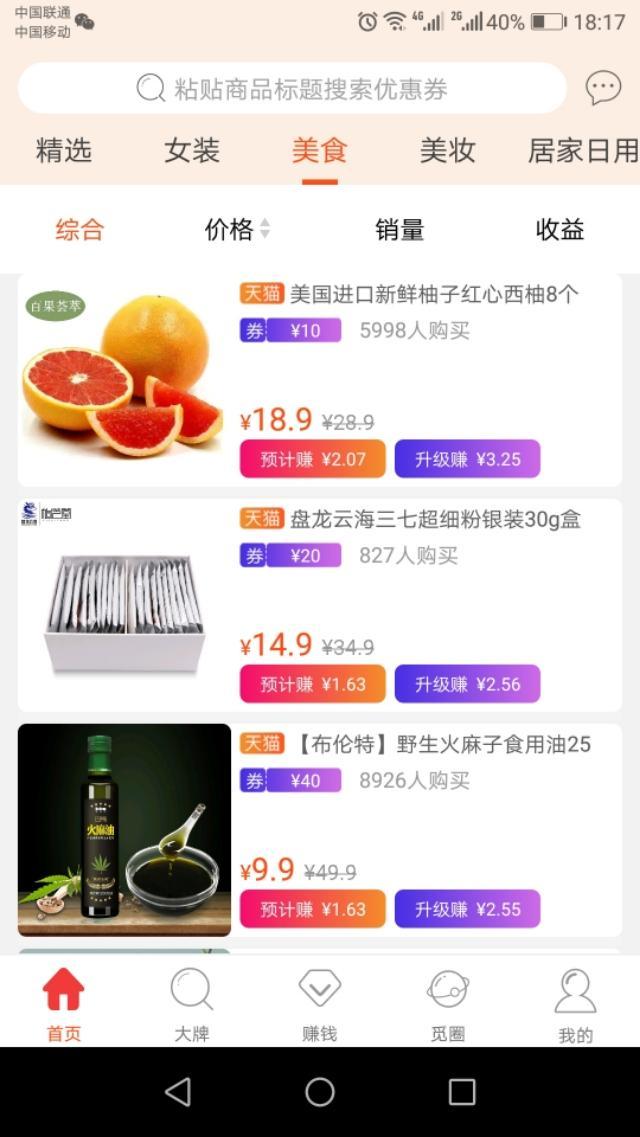Open the 赚钱 bottom tab
This screenshot has width=640, height=1137.
[x=319, y=1003]
